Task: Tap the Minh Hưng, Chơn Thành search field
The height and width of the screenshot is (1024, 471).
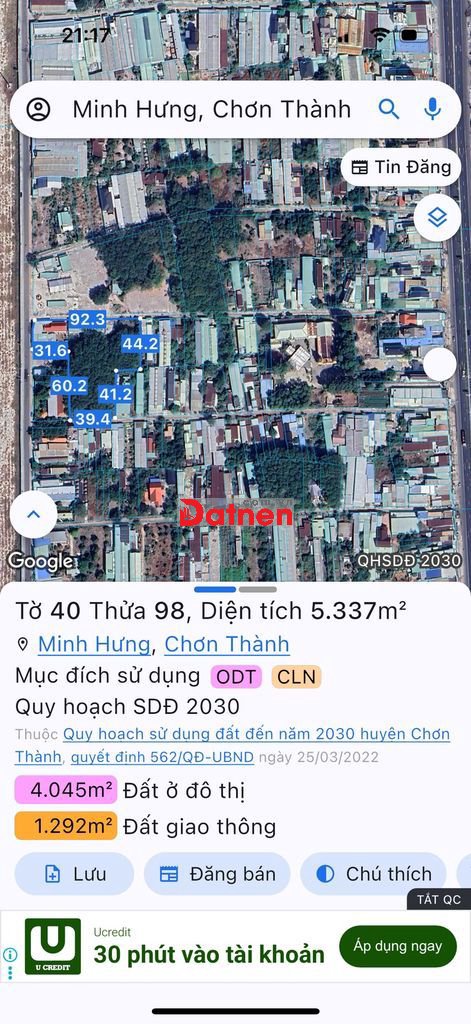Action: pos(212,109)
